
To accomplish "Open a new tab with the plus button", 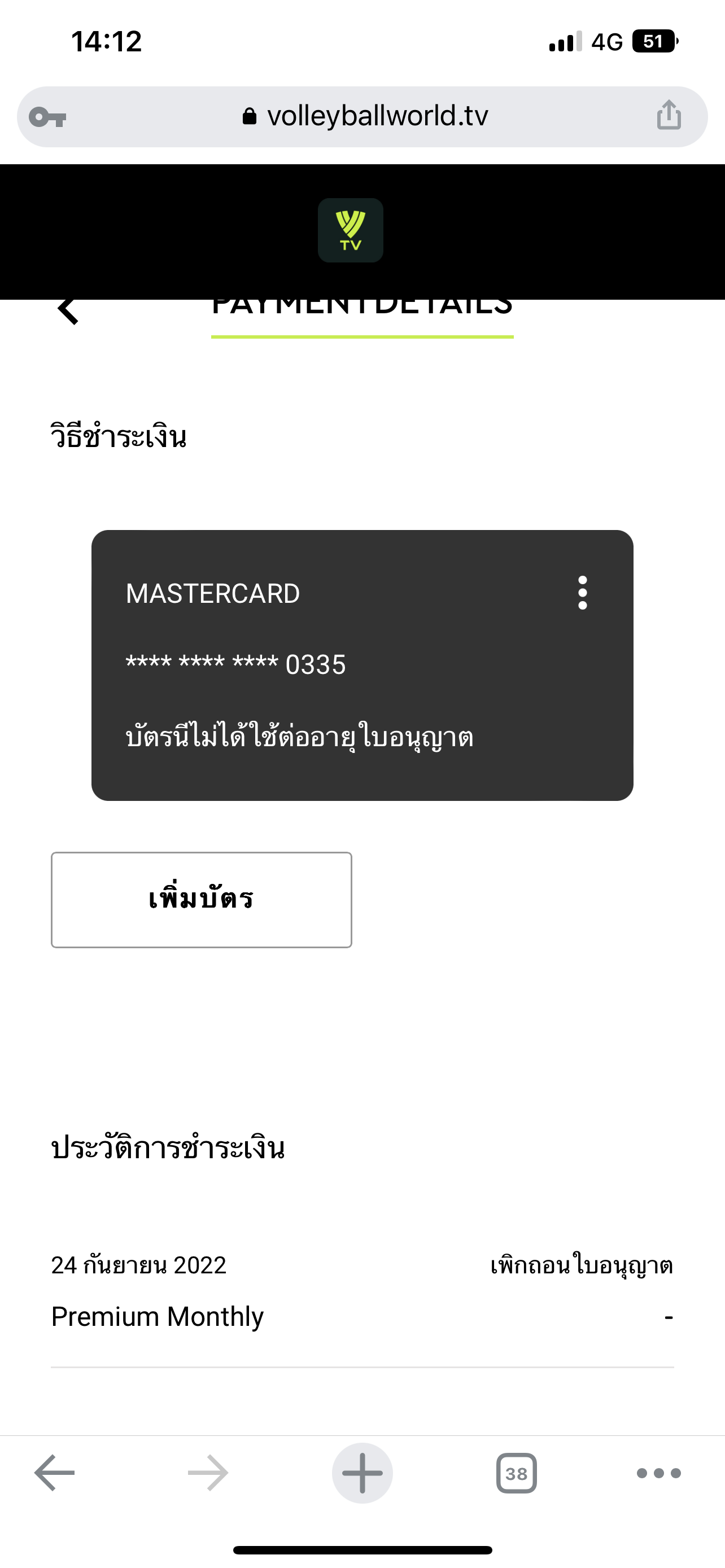I will click(x=362, y=1473).
